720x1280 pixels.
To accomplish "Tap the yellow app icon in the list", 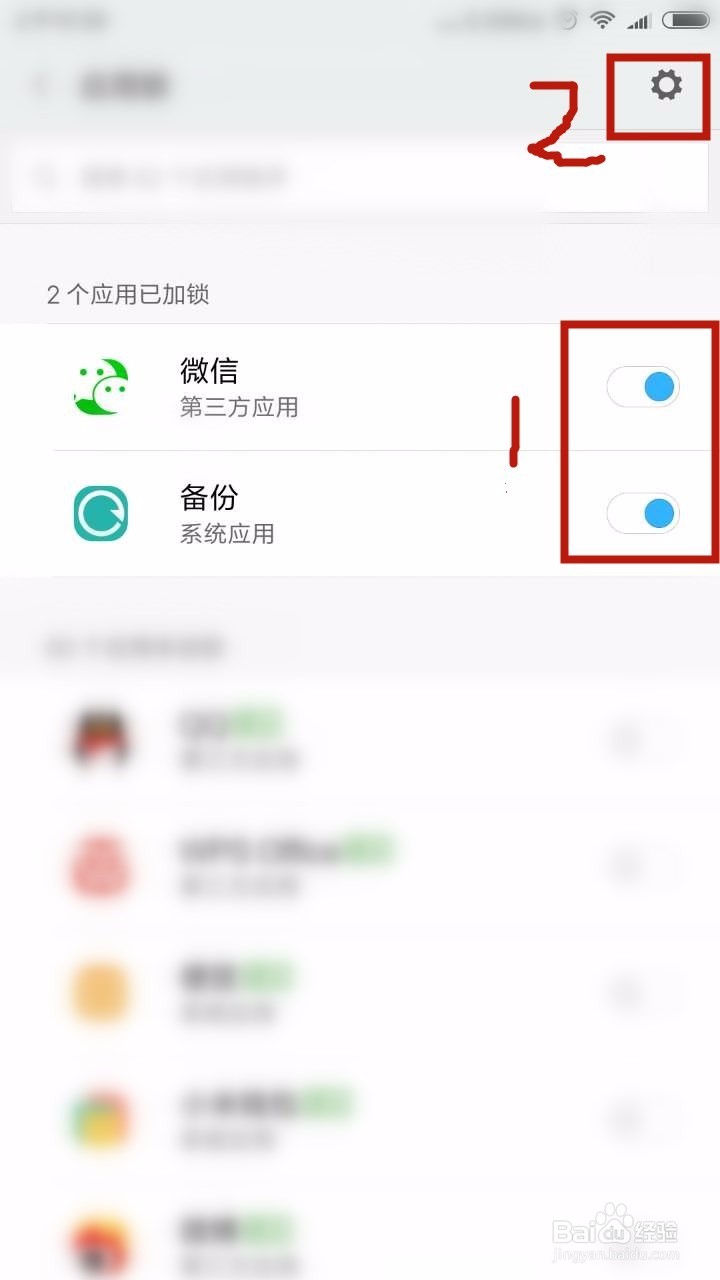I will 99,992.
